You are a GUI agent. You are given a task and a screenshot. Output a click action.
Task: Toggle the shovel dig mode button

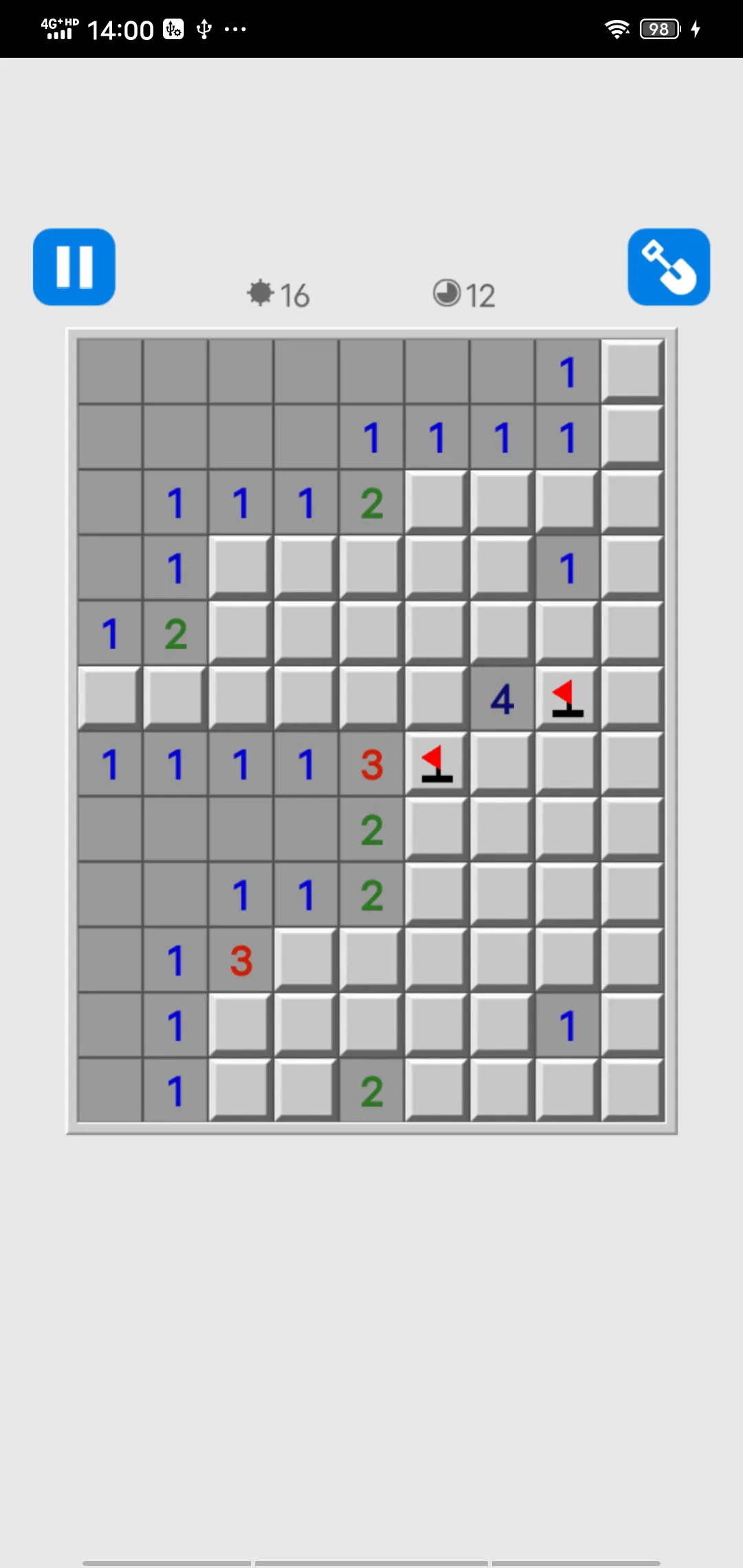tap(668, 267)
